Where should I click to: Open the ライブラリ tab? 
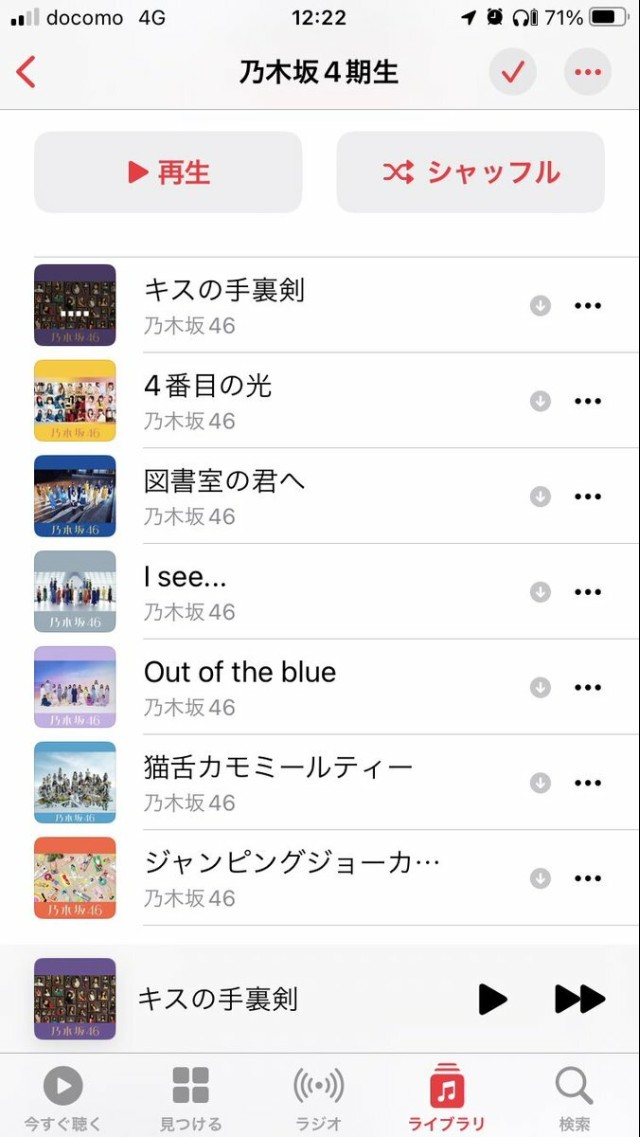pos(446,1096)
